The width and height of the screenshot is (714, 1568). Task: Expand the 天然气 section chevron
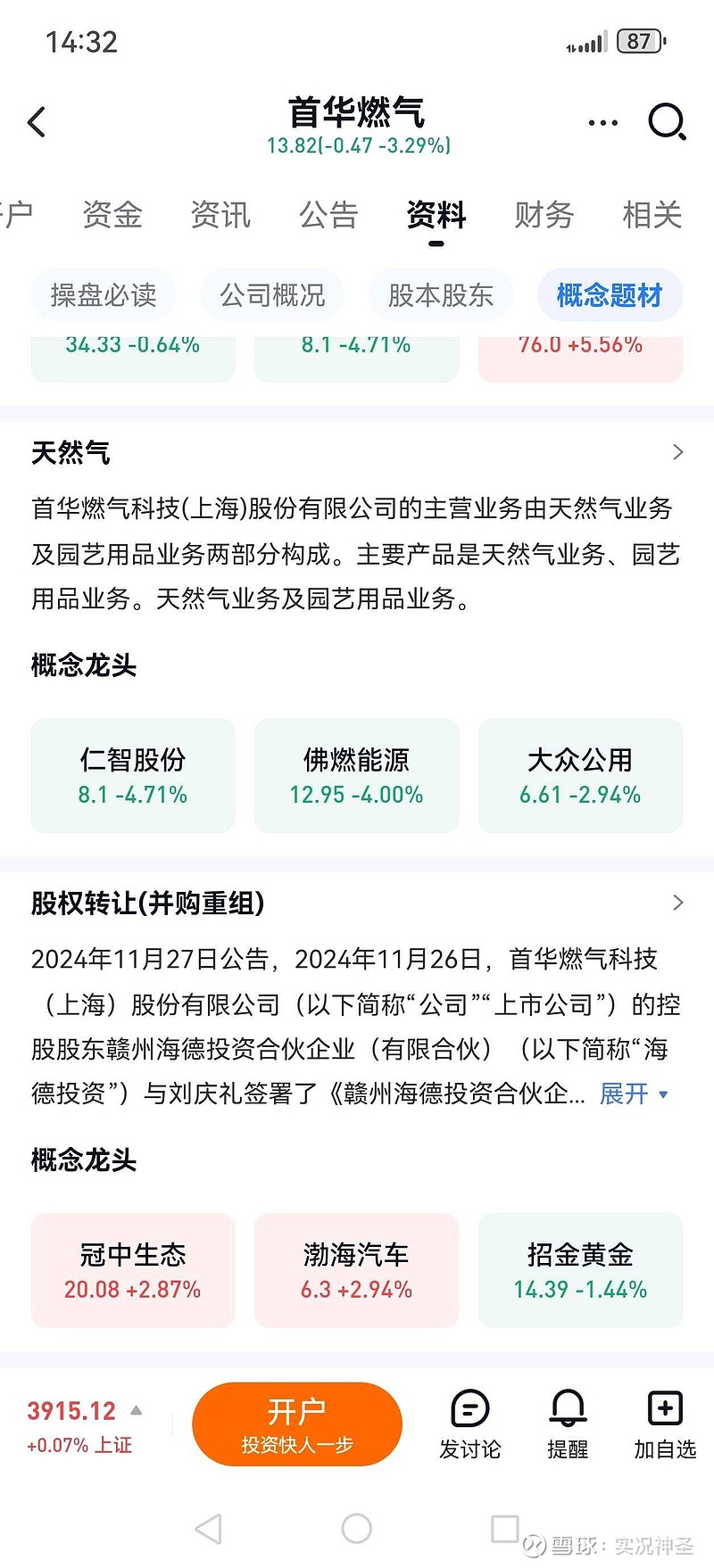(x=677, y=453)
